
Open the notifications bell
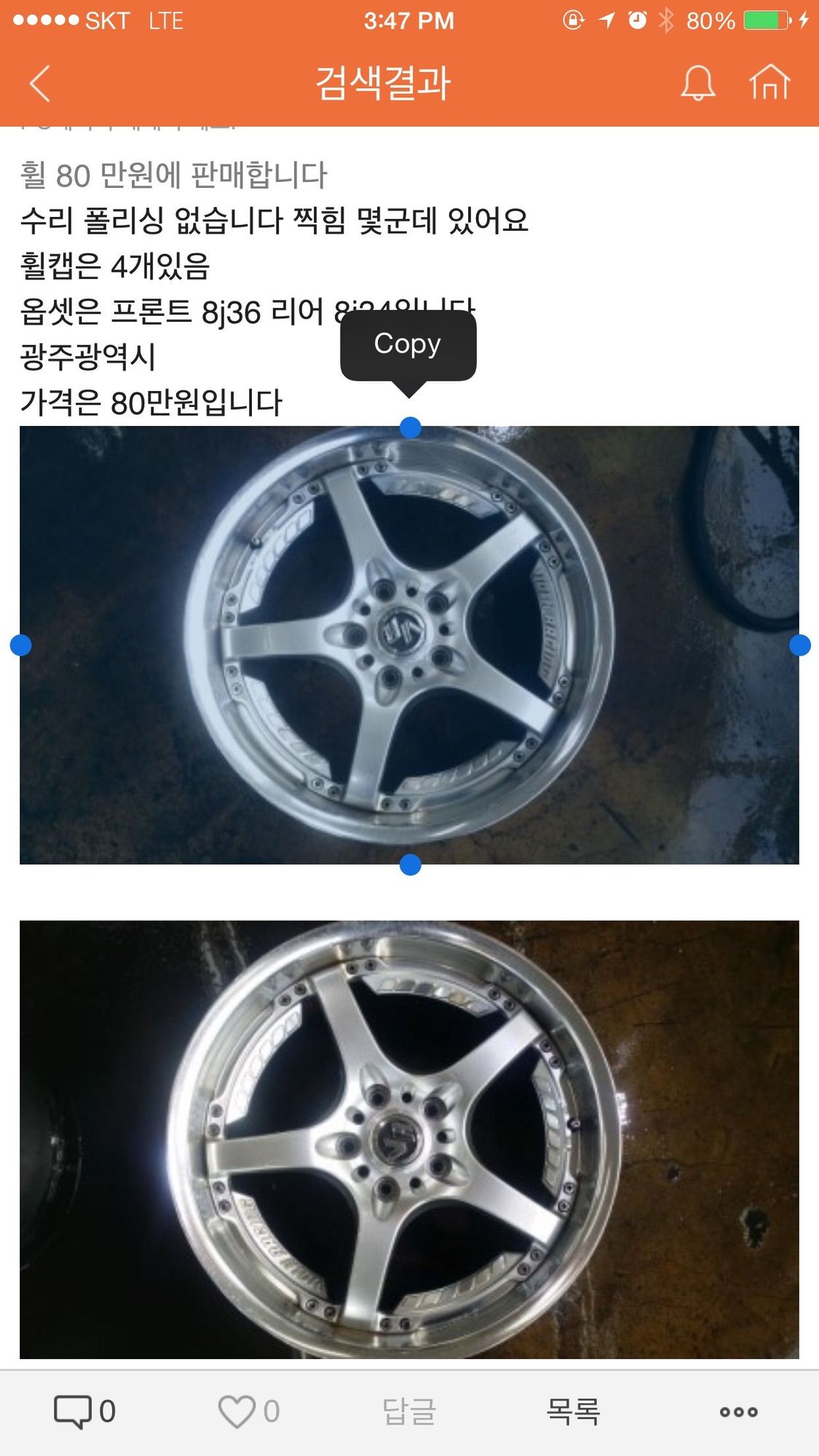[697, 82]
